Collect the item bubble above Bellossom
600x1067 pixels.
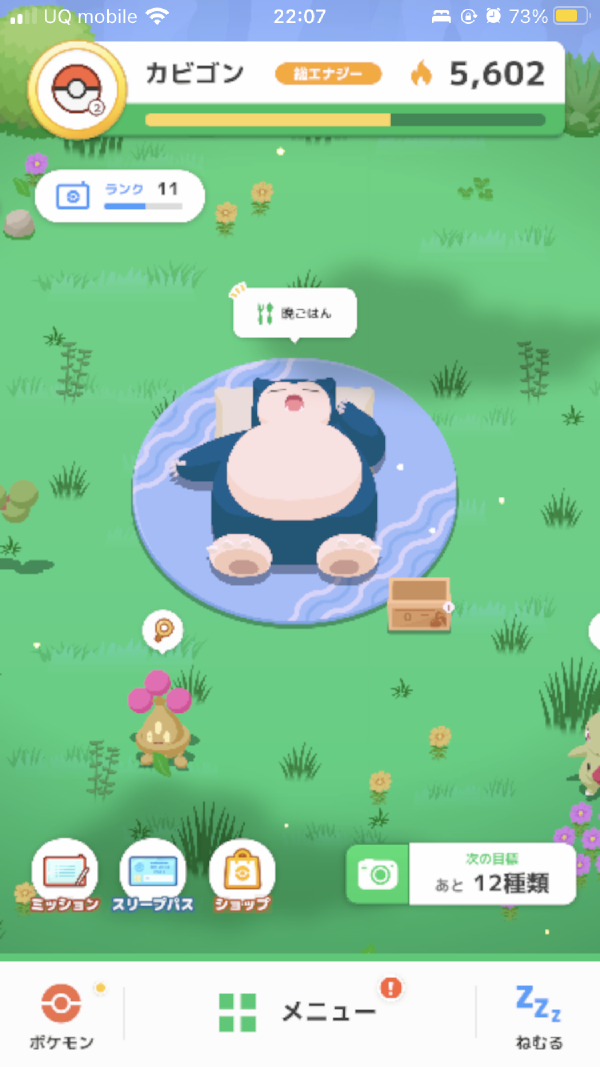coord(162,630)
